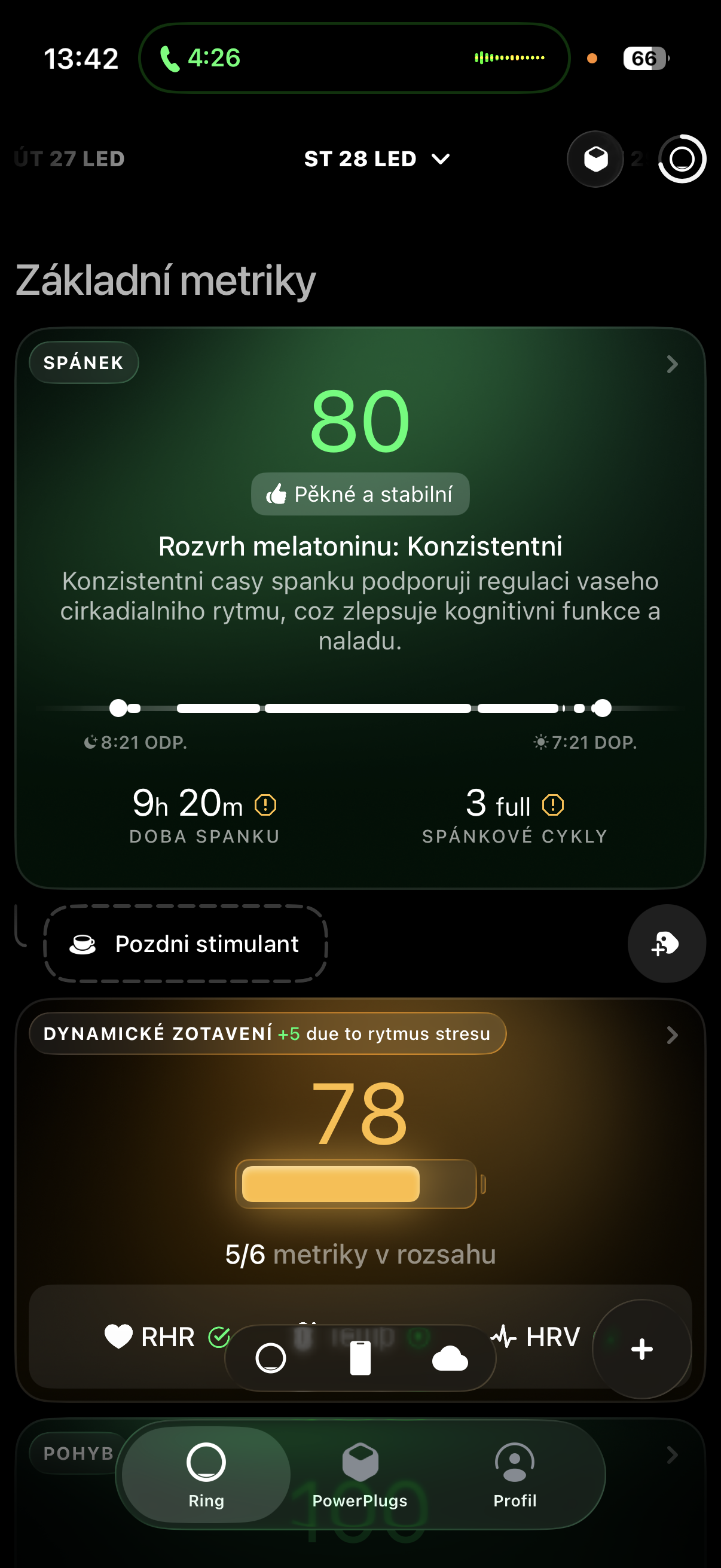Open the ring status icon at top

682,159
